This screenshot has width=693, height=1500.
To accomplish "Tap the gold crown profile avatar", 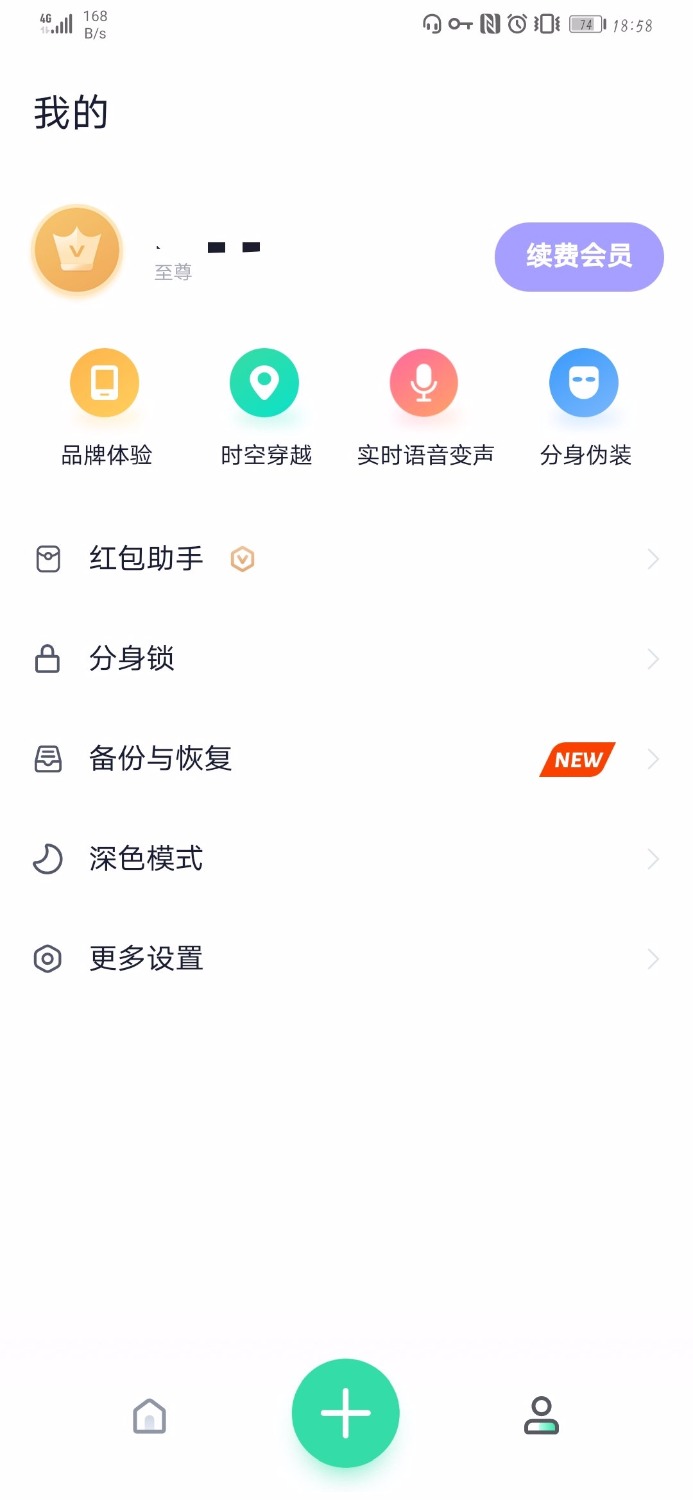I will point(77,250).
